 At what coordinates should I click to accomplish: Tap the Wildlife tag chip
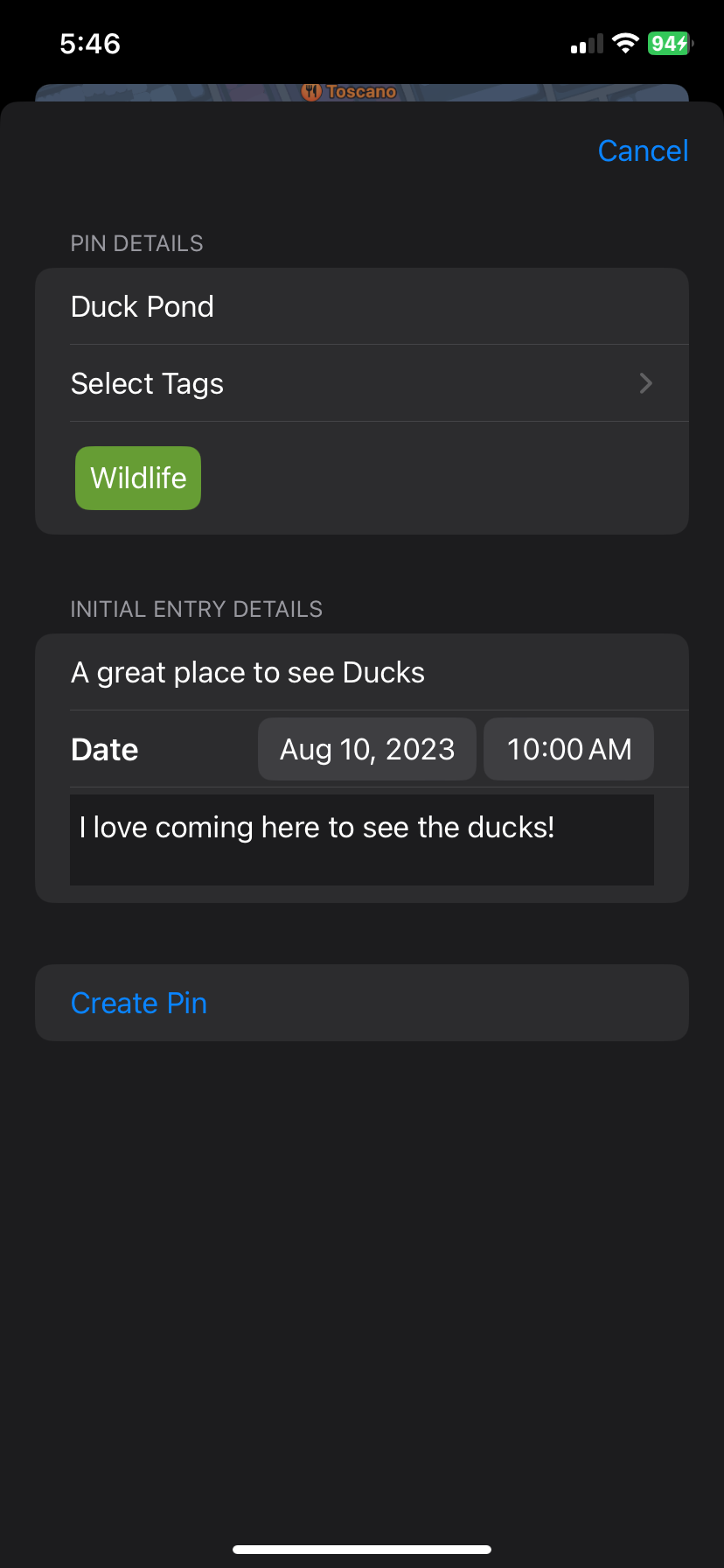coord(138,478)
